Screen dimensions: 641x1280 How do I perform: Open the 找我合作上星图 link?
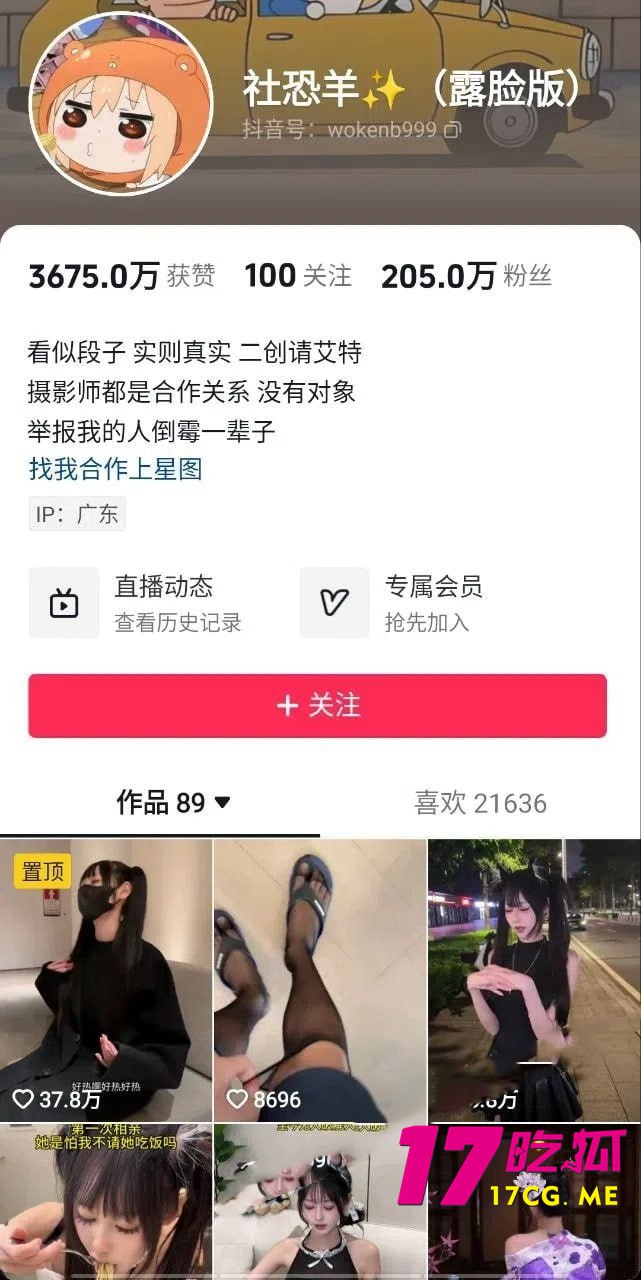point(115,469)
